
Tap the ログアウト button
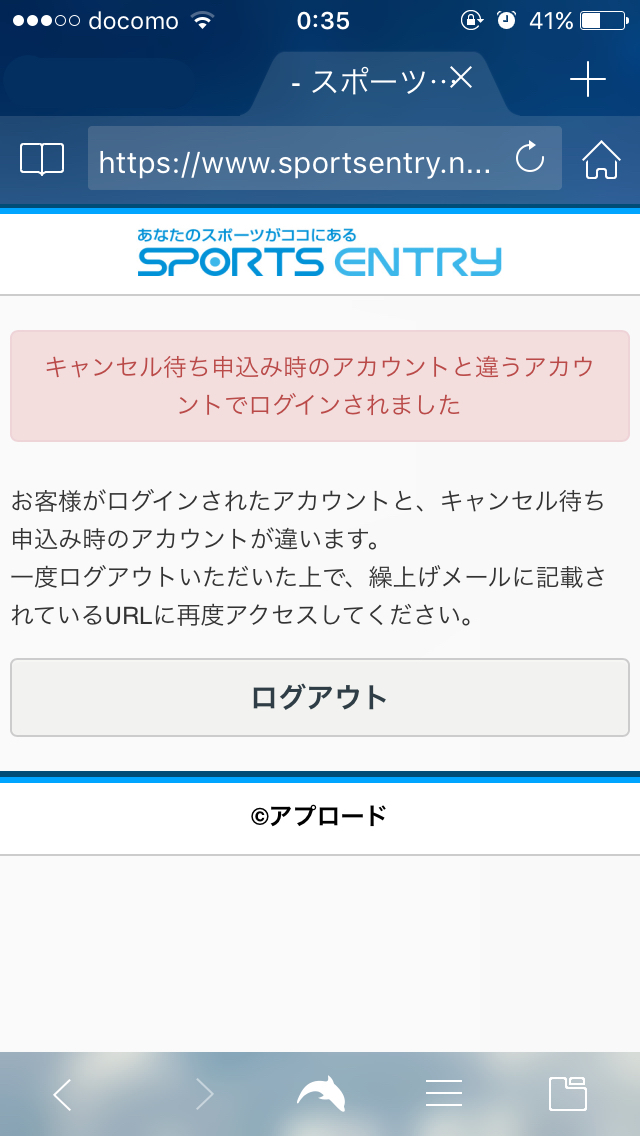coord(319,697)
